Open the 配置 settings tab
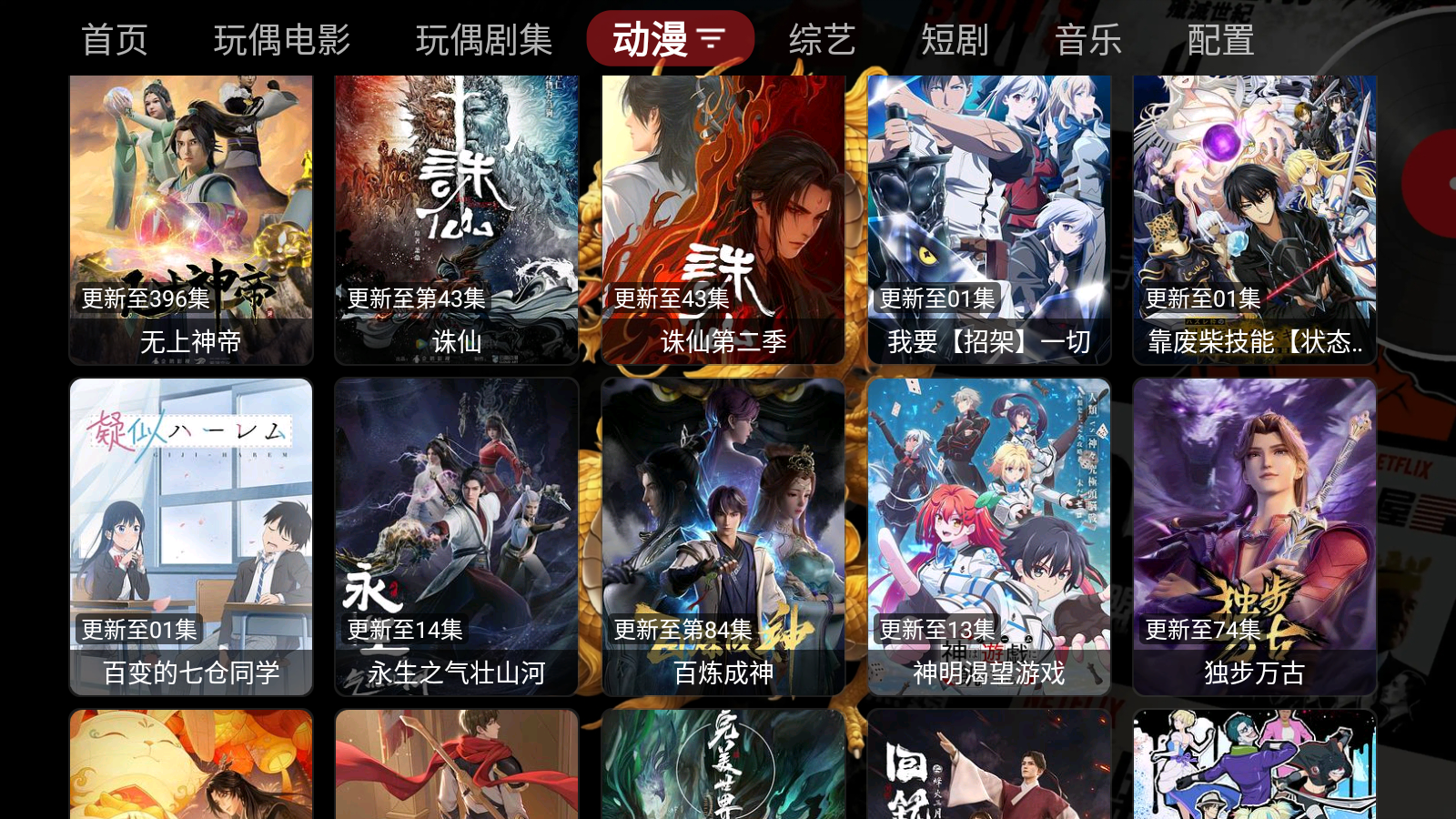Viewport: 1456px width, 819px height. pos(1220,40)
